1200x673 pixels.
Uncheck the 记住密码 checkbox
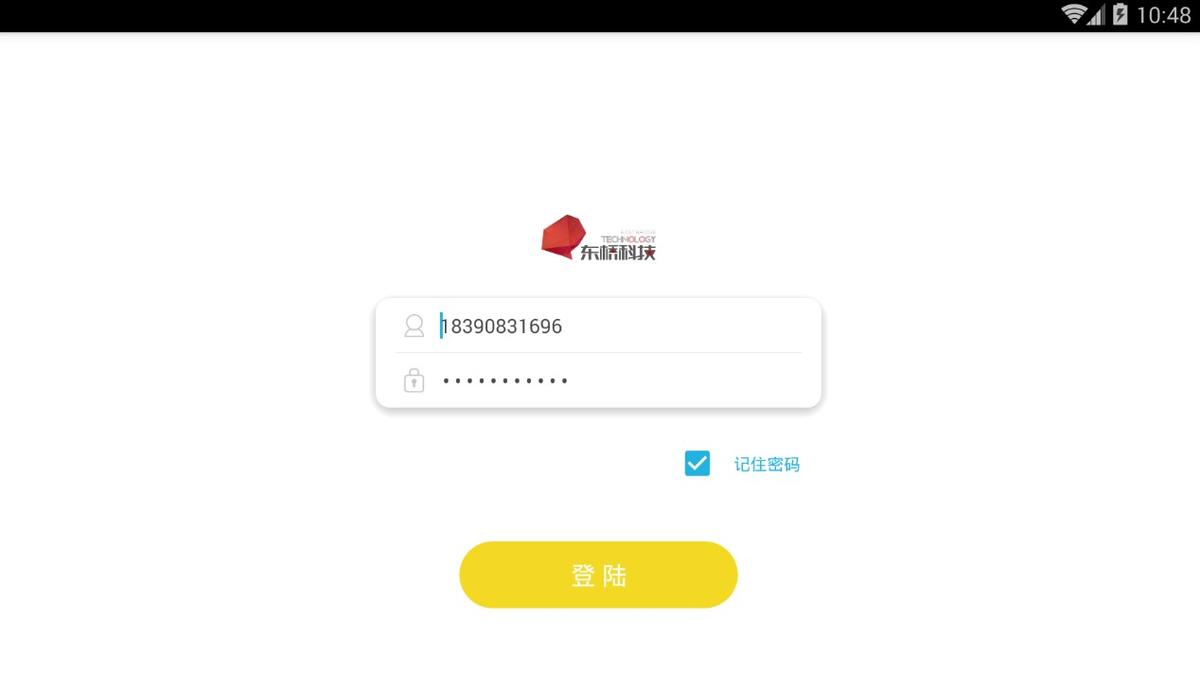coord(697,464)
